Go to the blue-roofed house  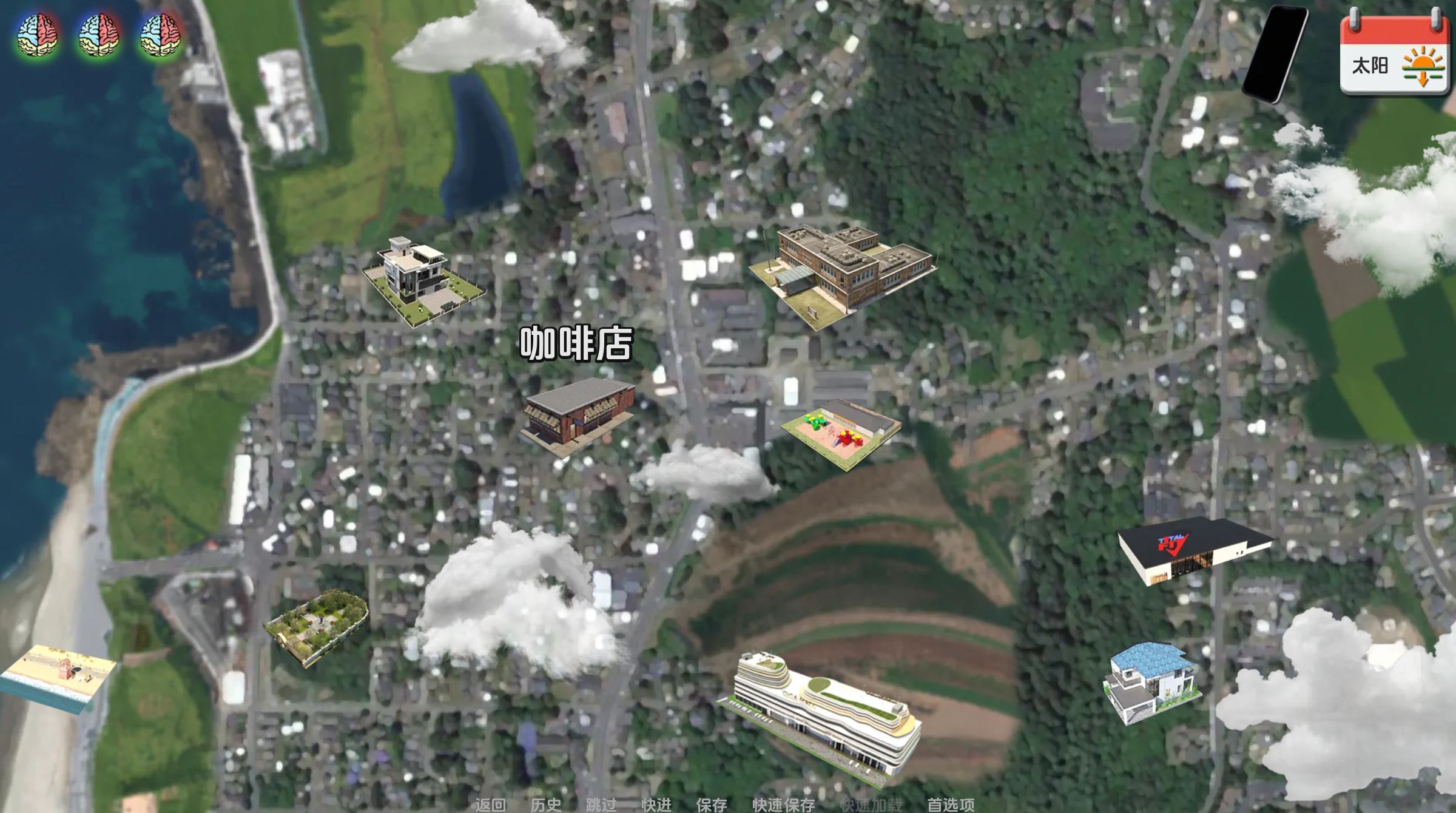pos(1150,683)
